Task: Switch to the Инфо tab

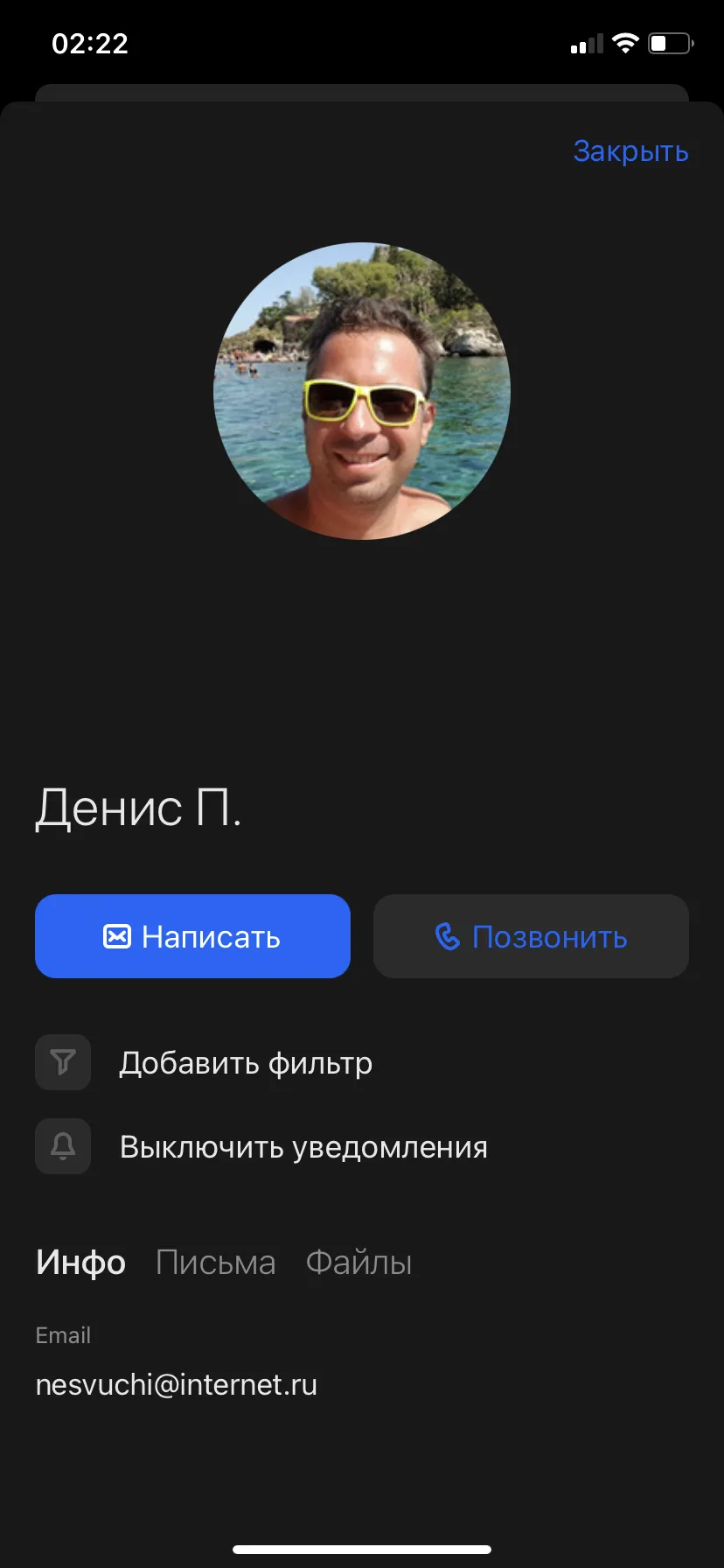Action: coord(80,1263)
